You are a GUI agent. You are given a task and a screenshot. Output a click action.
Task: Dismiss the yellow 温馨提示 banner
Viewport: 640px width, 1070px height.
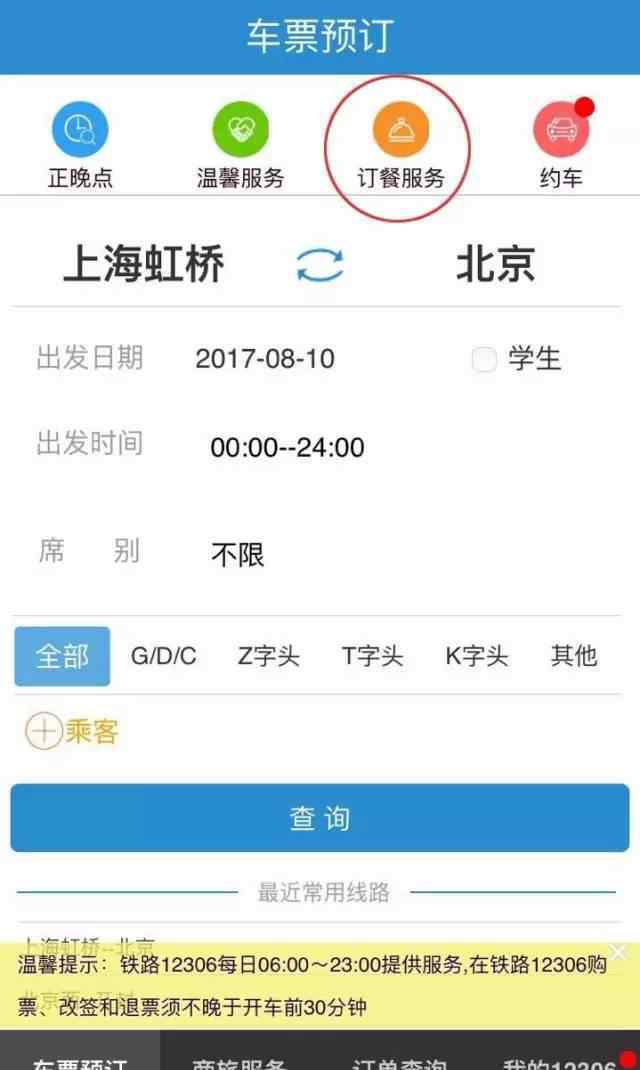click(x=619, y=952)
